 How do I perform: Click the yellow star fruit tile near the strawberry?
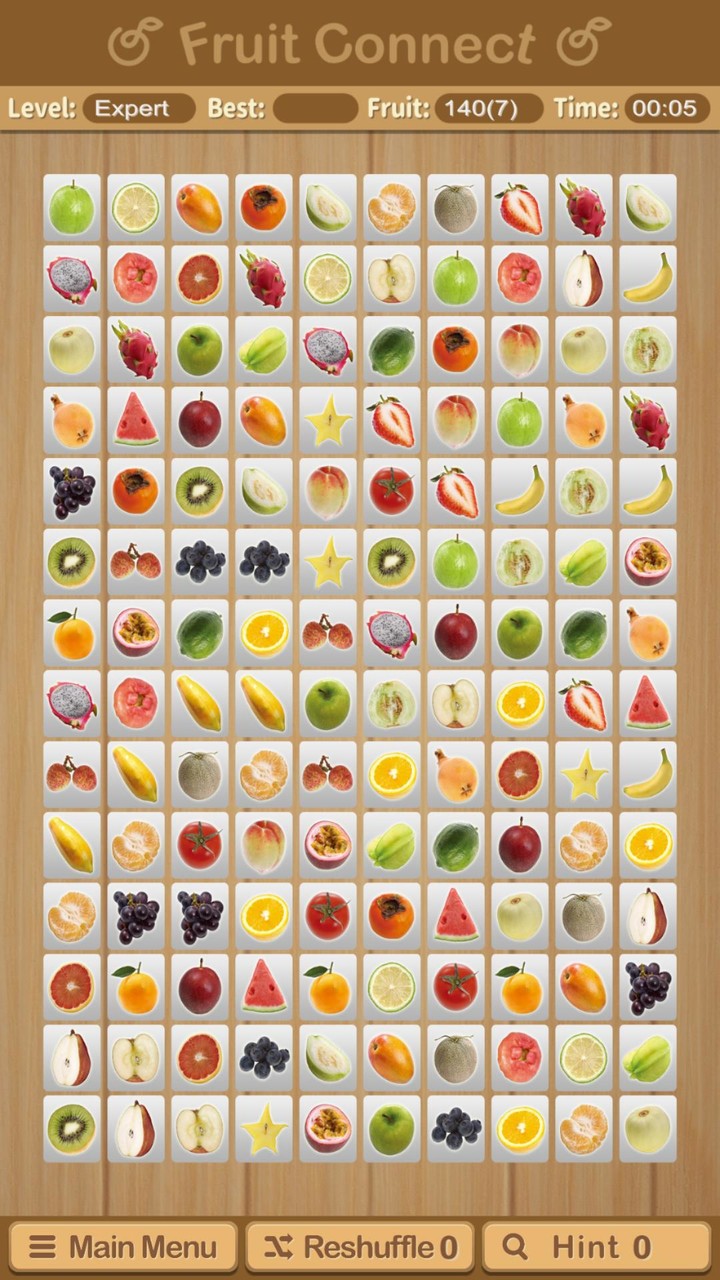coord(327,419)
